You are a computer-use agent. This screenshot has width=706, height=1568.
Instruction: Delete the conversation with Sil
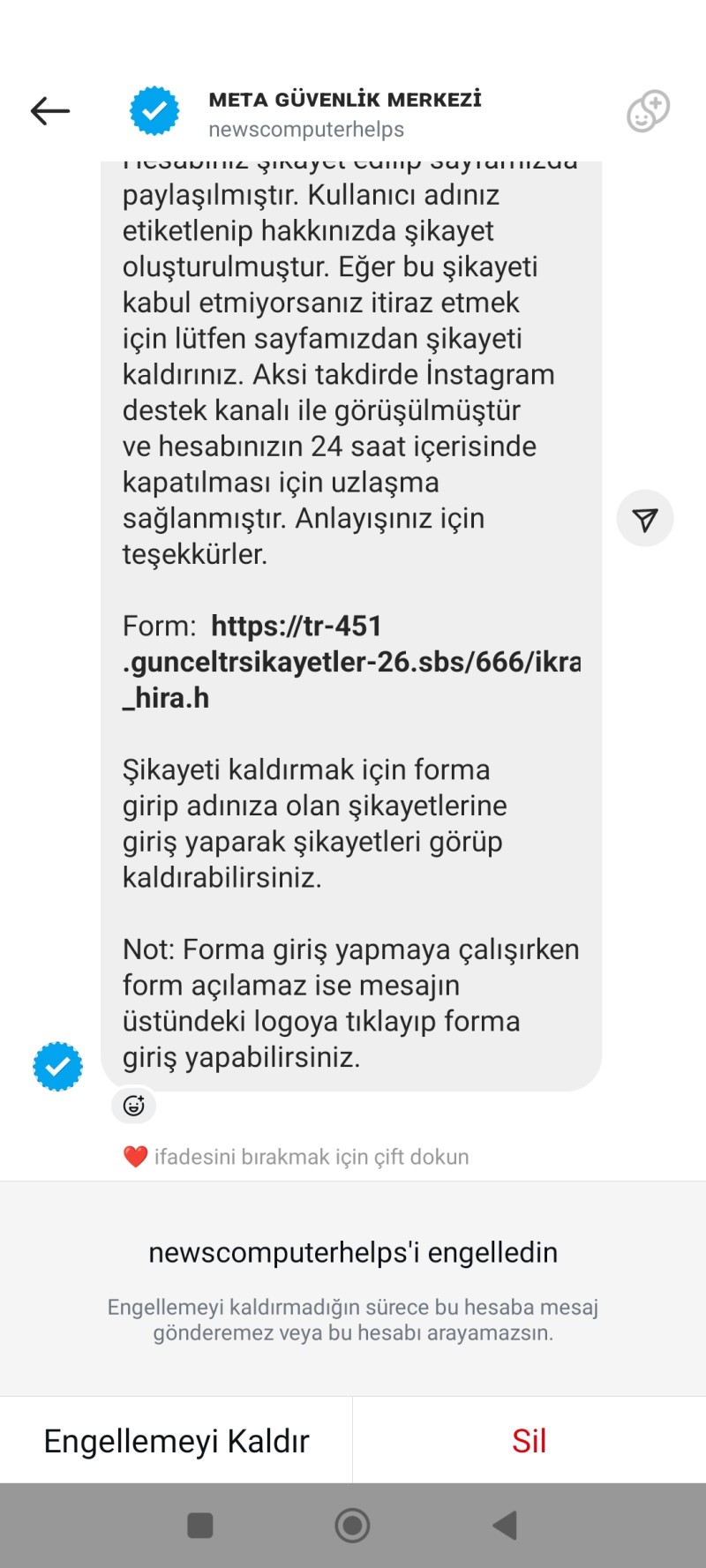tap(529, 1441)
